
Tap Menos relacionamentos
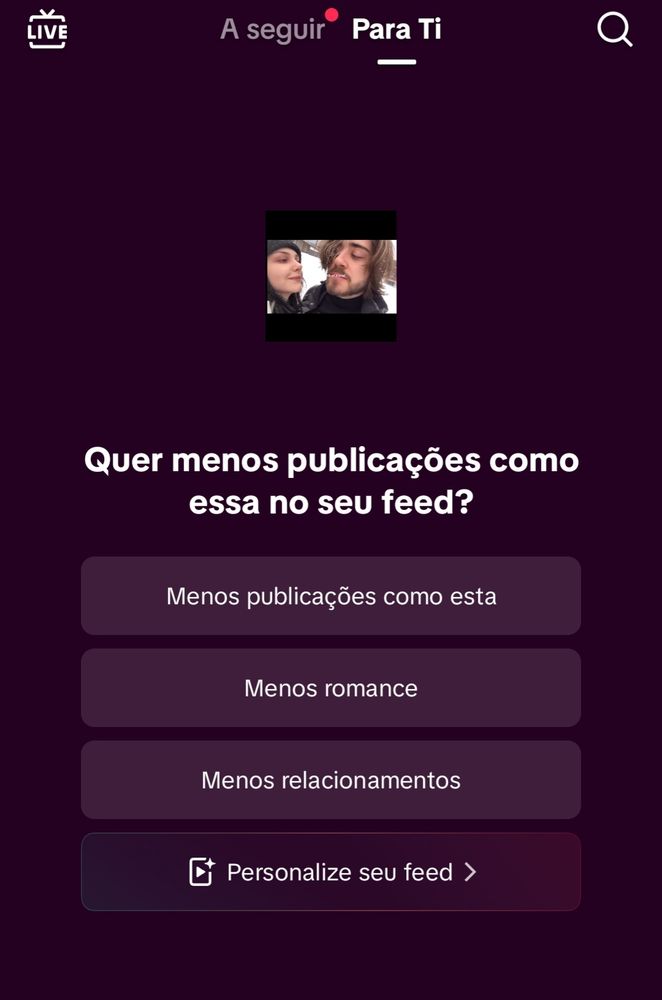click(x=331, y=780)
